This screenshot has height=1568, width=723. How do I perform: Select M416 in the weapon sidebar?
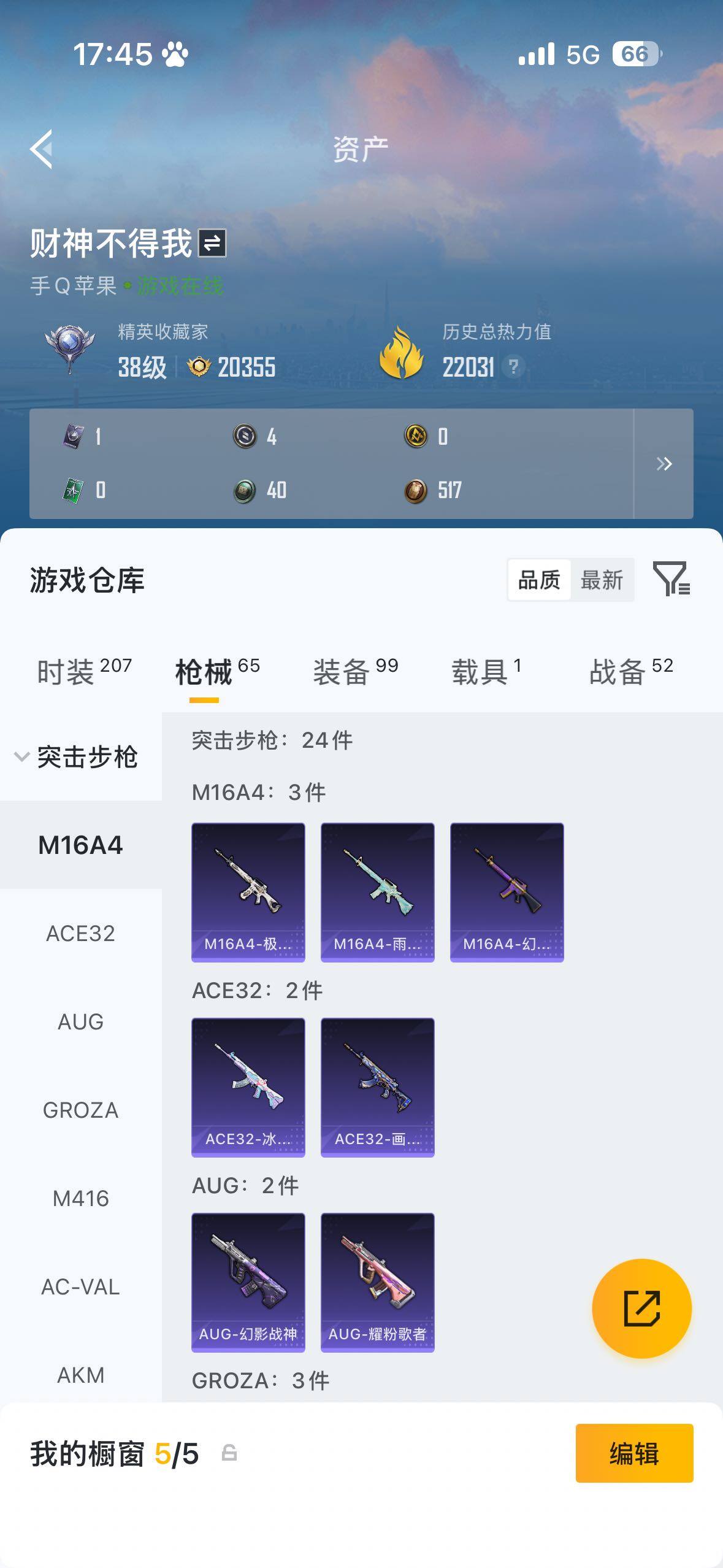click(80, 1198)
